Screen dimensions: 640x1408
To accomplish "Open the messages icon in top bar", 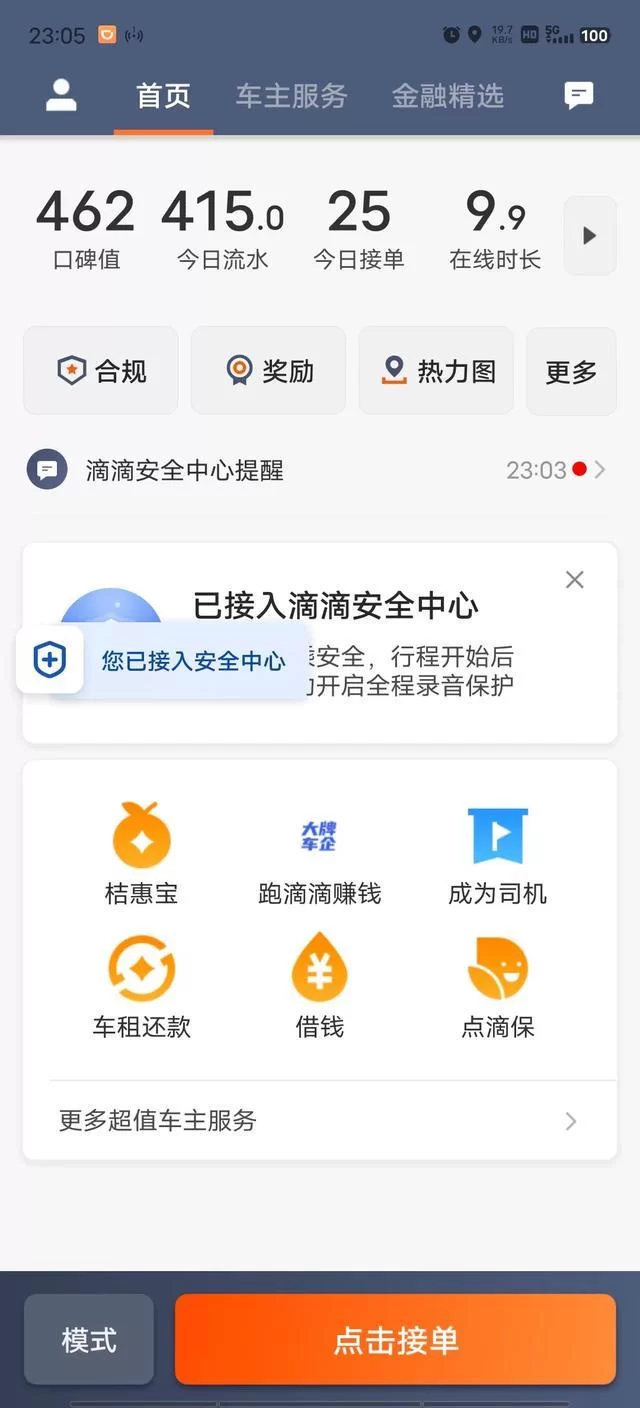I will (578, 96).
